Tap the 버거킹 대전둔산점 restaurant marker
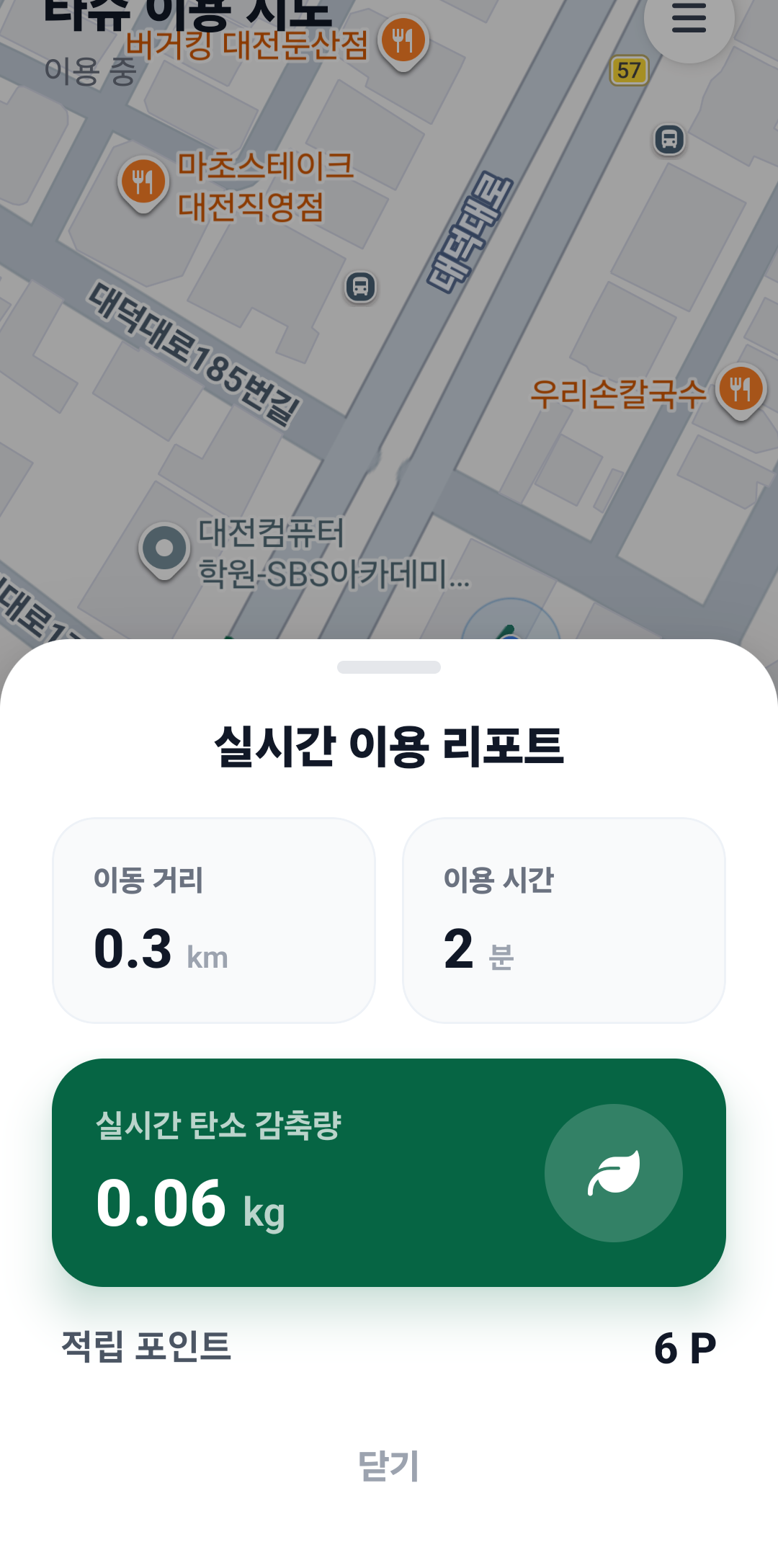 [x=403, y=40]
